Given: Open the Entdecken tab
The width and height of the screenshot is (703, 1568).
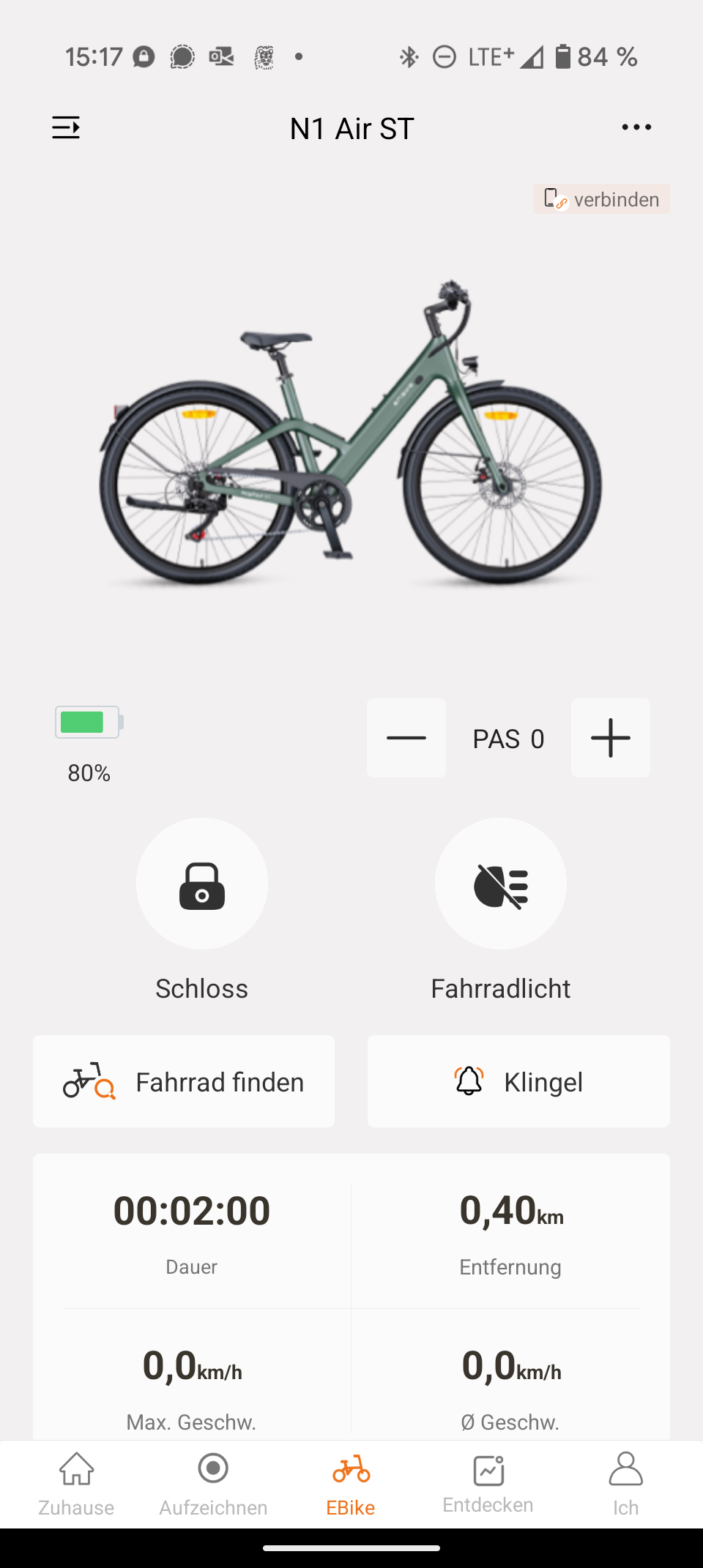Looking at the screenshot, I should pyautogui.click(x=488, y=1483).
